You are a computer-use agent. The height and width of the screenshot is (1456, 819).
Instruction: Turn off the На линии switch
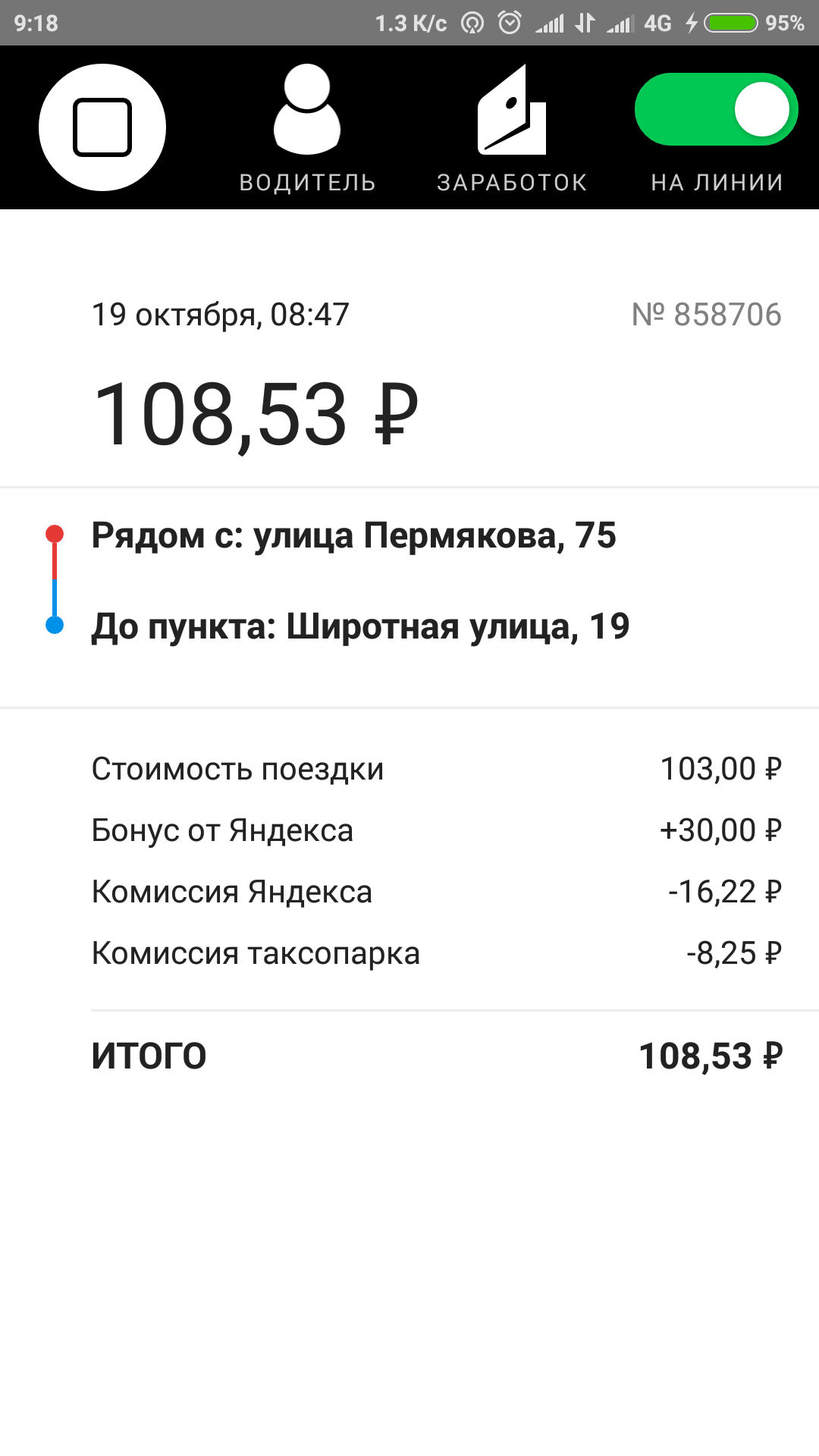716,110
